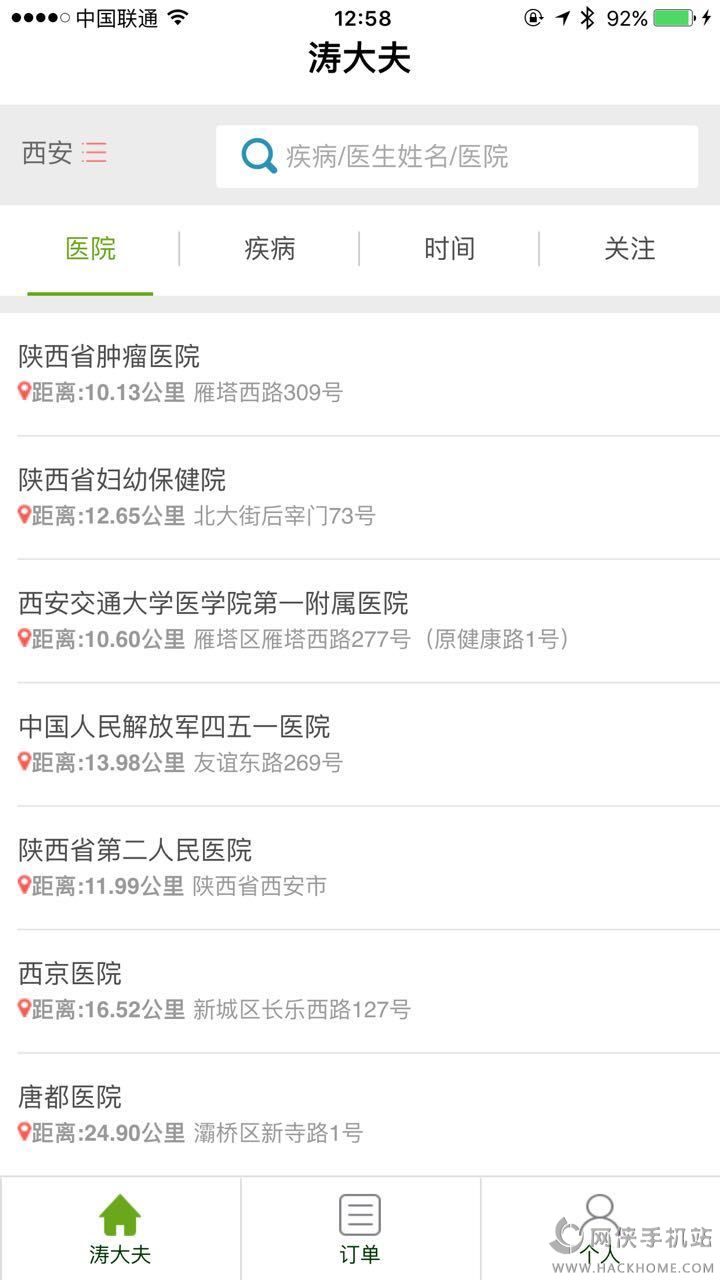Open 西京医院
The image size is (720, 1280).
coord(360,990)
